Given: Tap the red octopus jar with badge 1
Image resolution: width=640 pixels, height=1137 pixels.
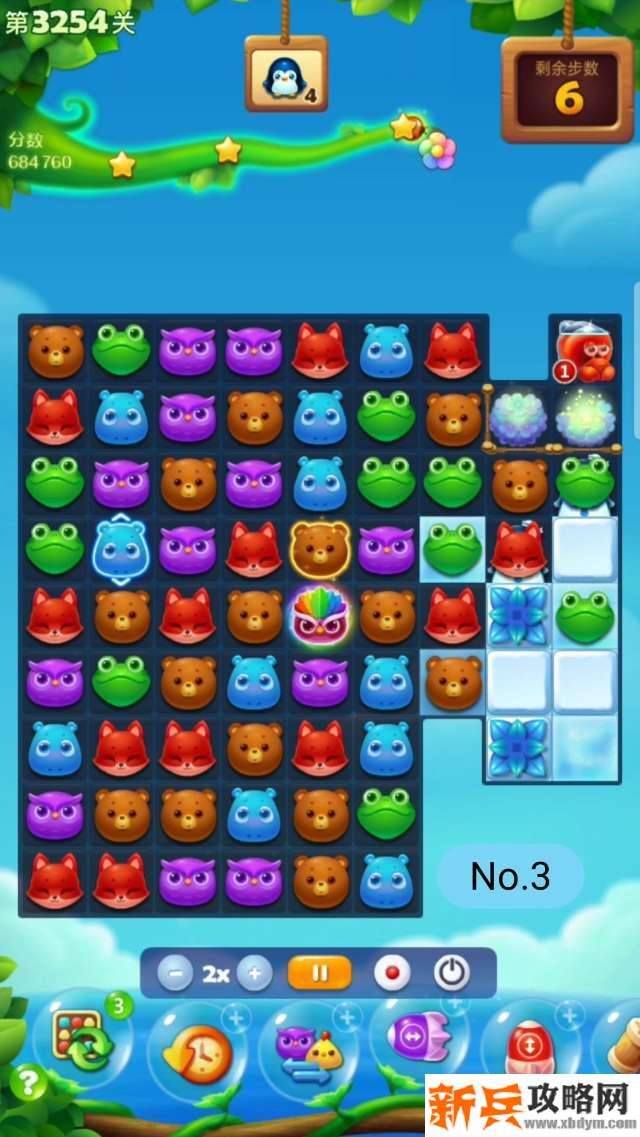Looking at the screenshot, I should coord(584,351).
